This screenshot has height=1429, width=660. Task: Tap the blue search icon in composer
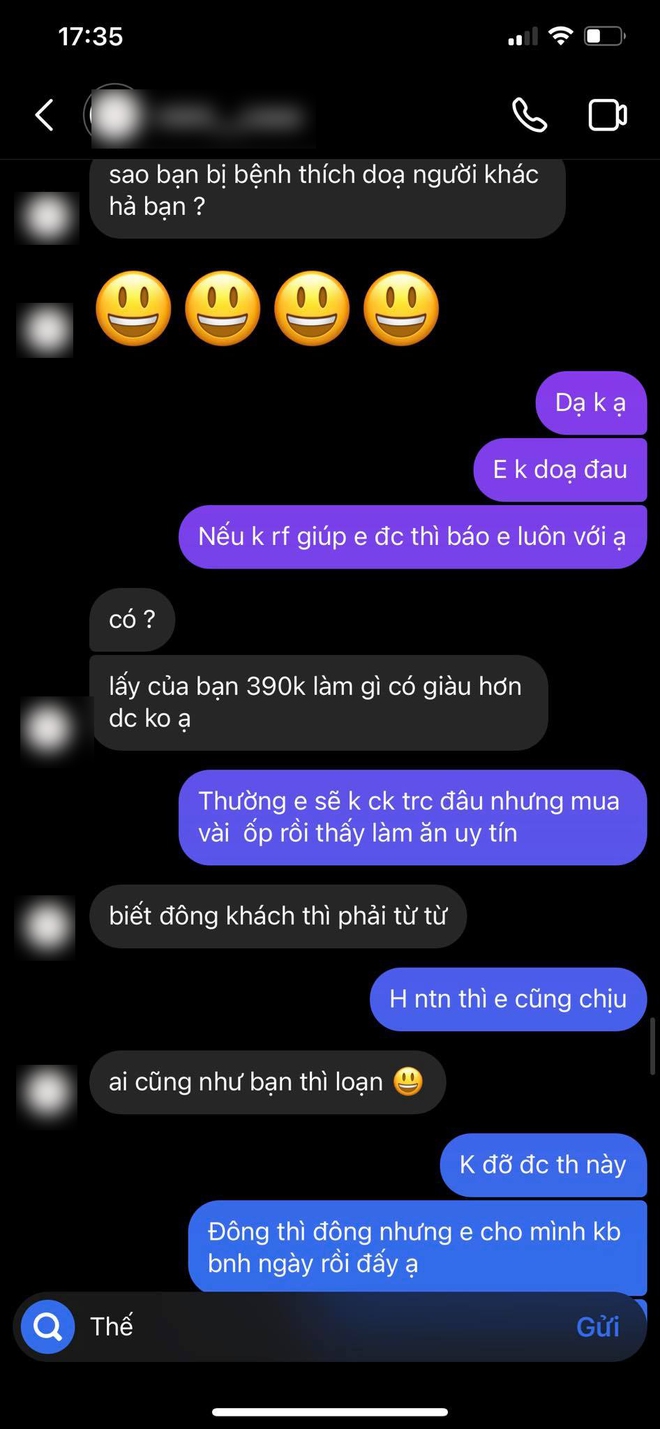point(48,1326)
